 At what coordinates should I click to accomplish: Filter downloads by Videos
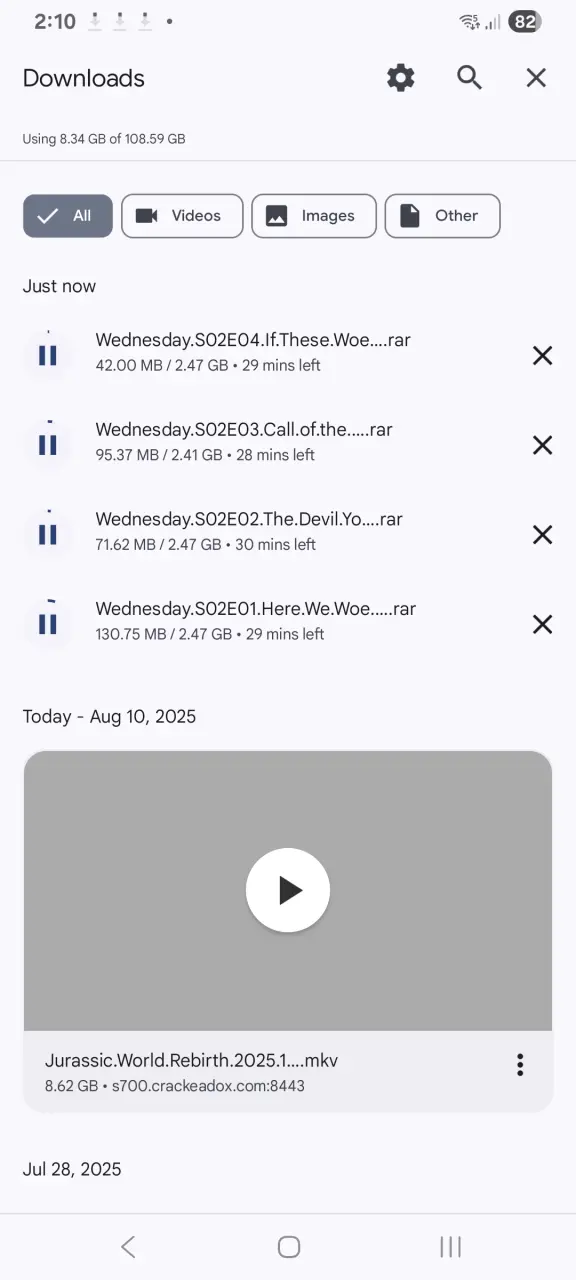(x=182, y=216)
